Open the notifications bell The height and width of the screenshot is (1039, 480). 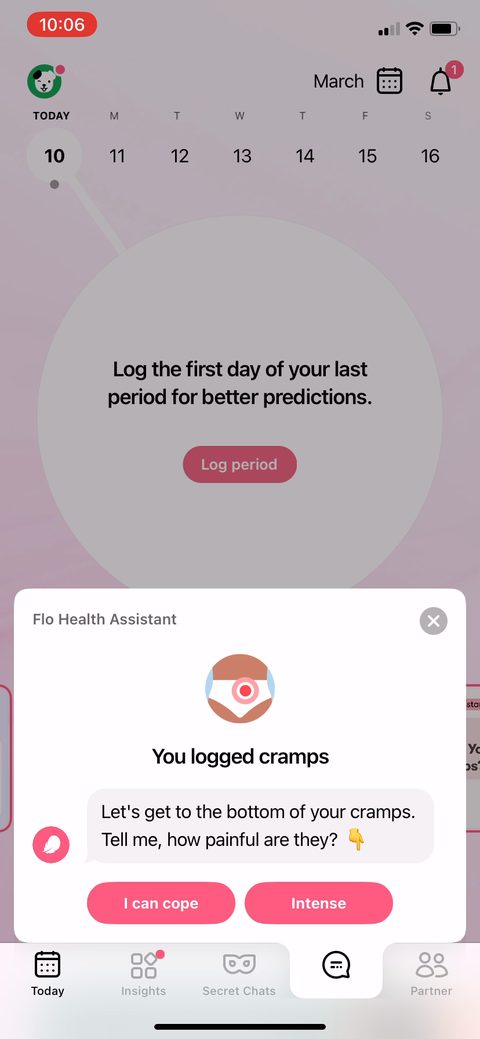(441, 82)
